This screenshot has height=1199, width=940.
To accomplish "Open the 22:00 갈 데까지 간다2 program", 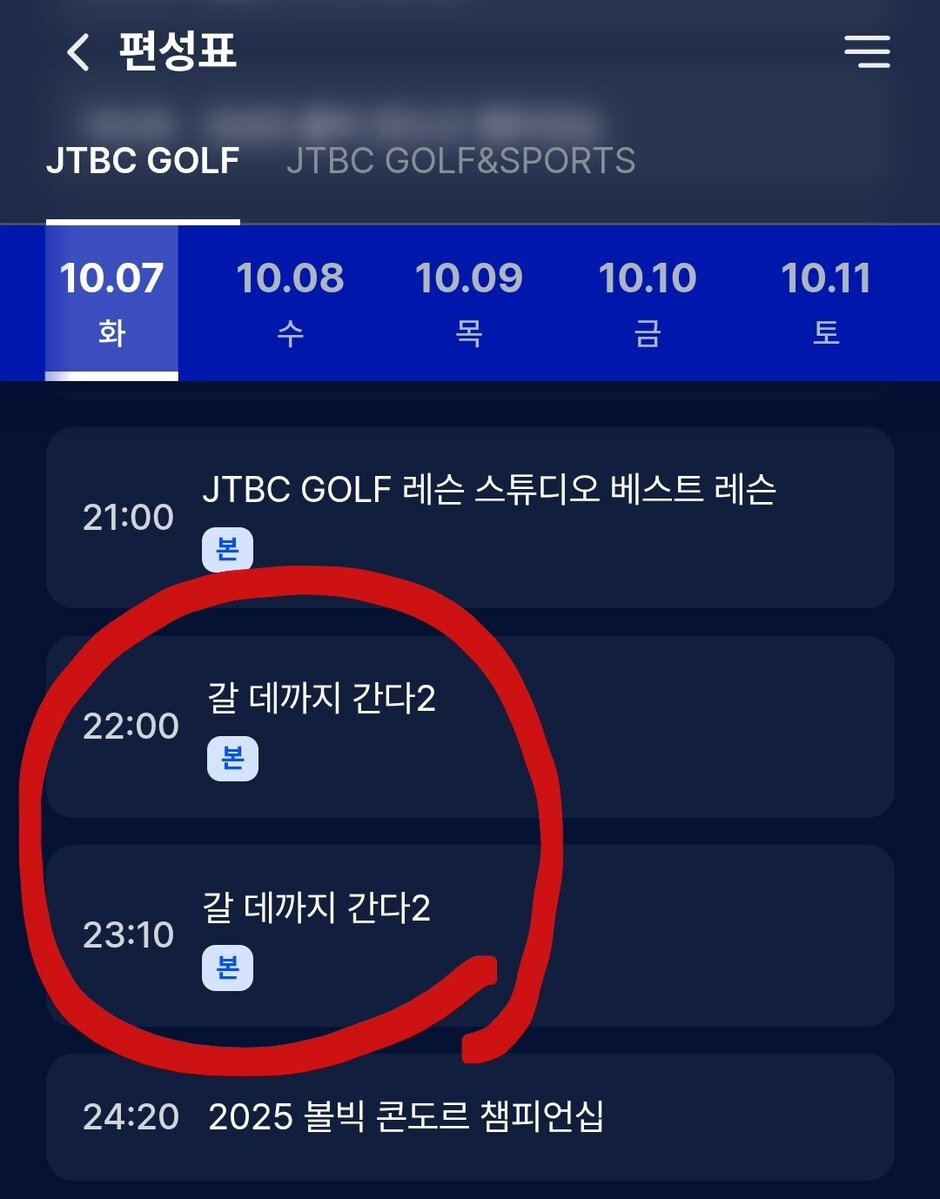I will pos(470,726).
